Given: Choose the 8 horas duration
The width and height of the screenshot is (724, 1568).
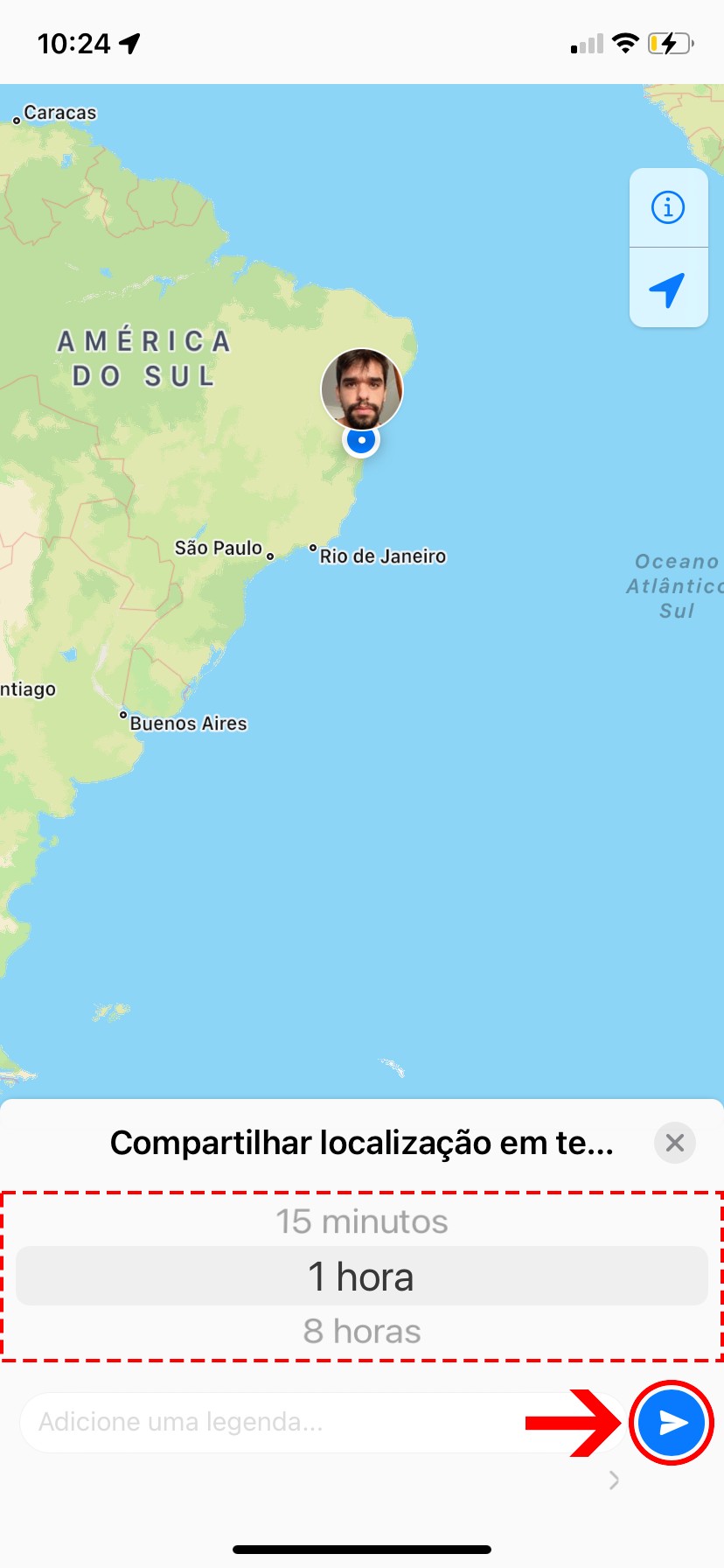Looking at the screenshot, I should coord(362,1332).
